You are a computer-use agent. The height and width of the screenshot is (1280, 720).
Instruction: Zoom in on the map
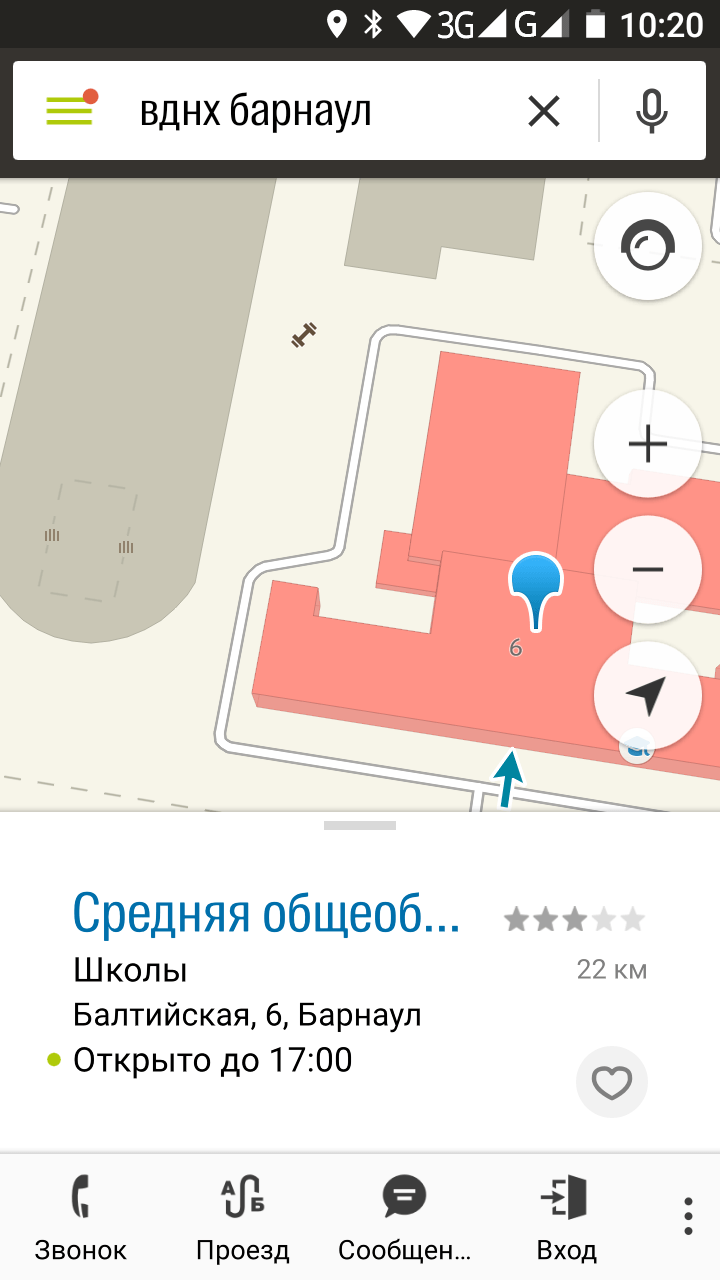coord(647,444)
